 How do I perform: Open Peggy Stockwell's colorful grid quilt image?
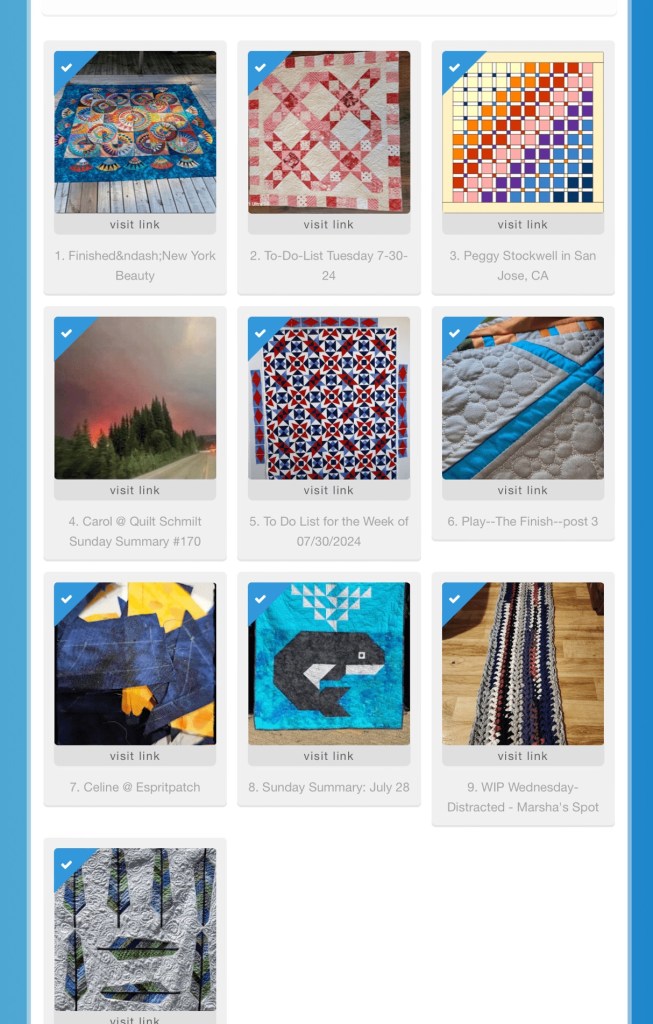(523, 132)
